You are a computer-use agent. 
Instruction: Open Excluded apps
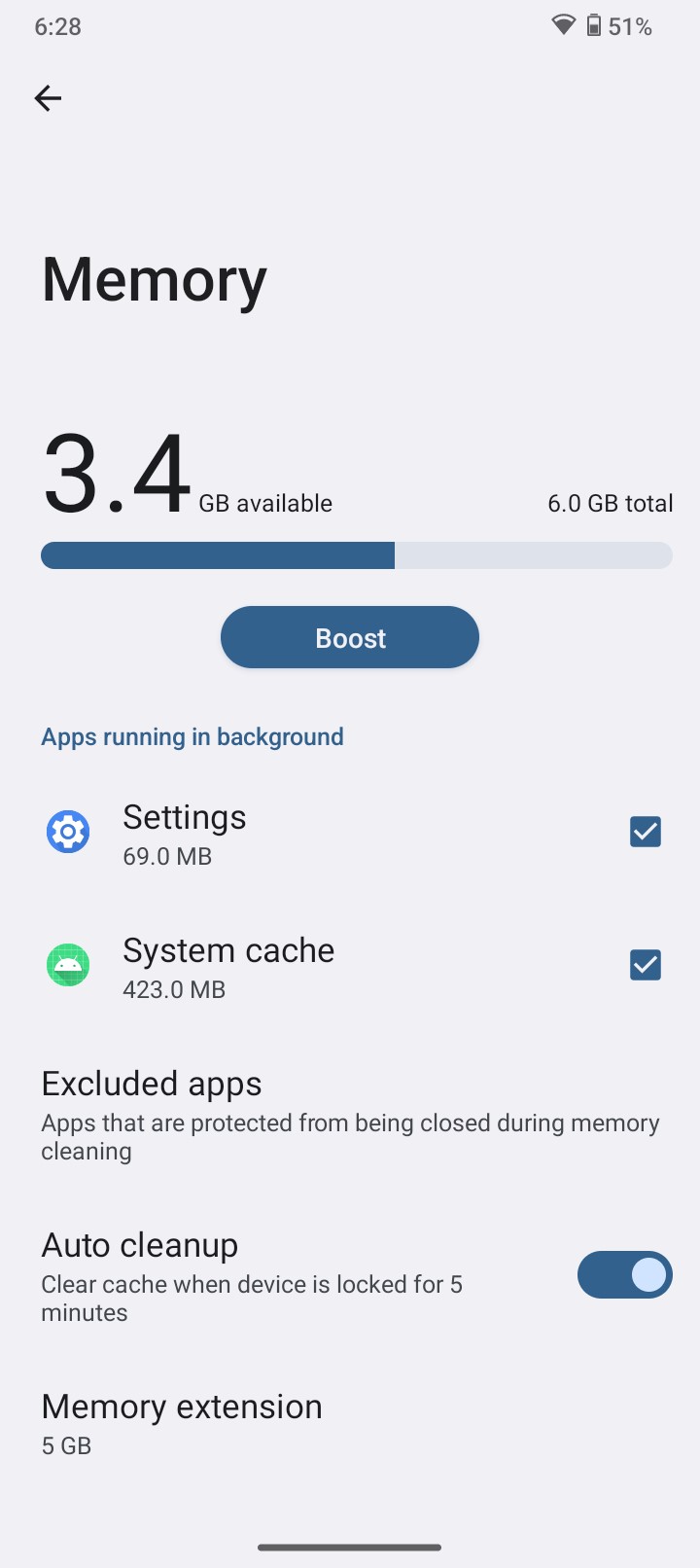coord(350,1116)
